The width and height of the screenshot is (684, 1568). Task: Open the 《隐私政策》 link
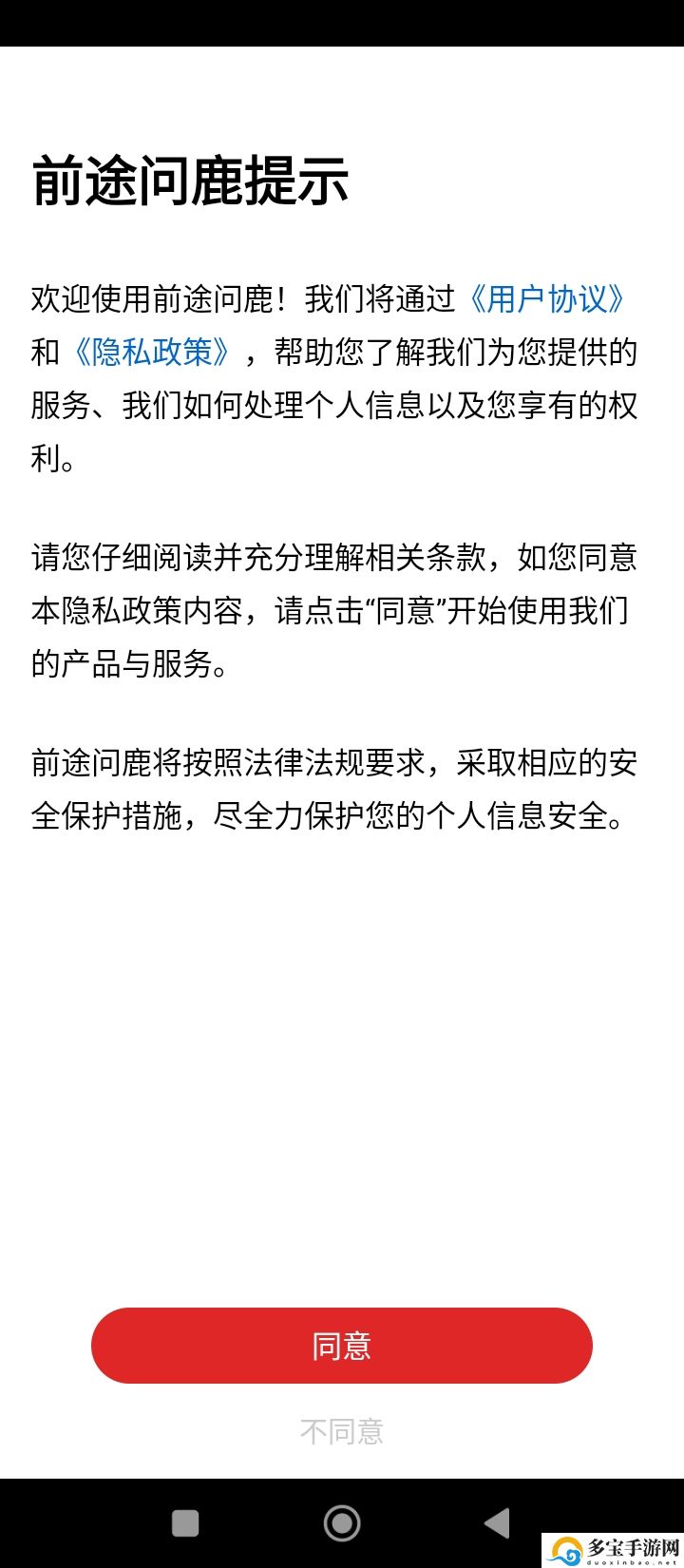(152, 353)
